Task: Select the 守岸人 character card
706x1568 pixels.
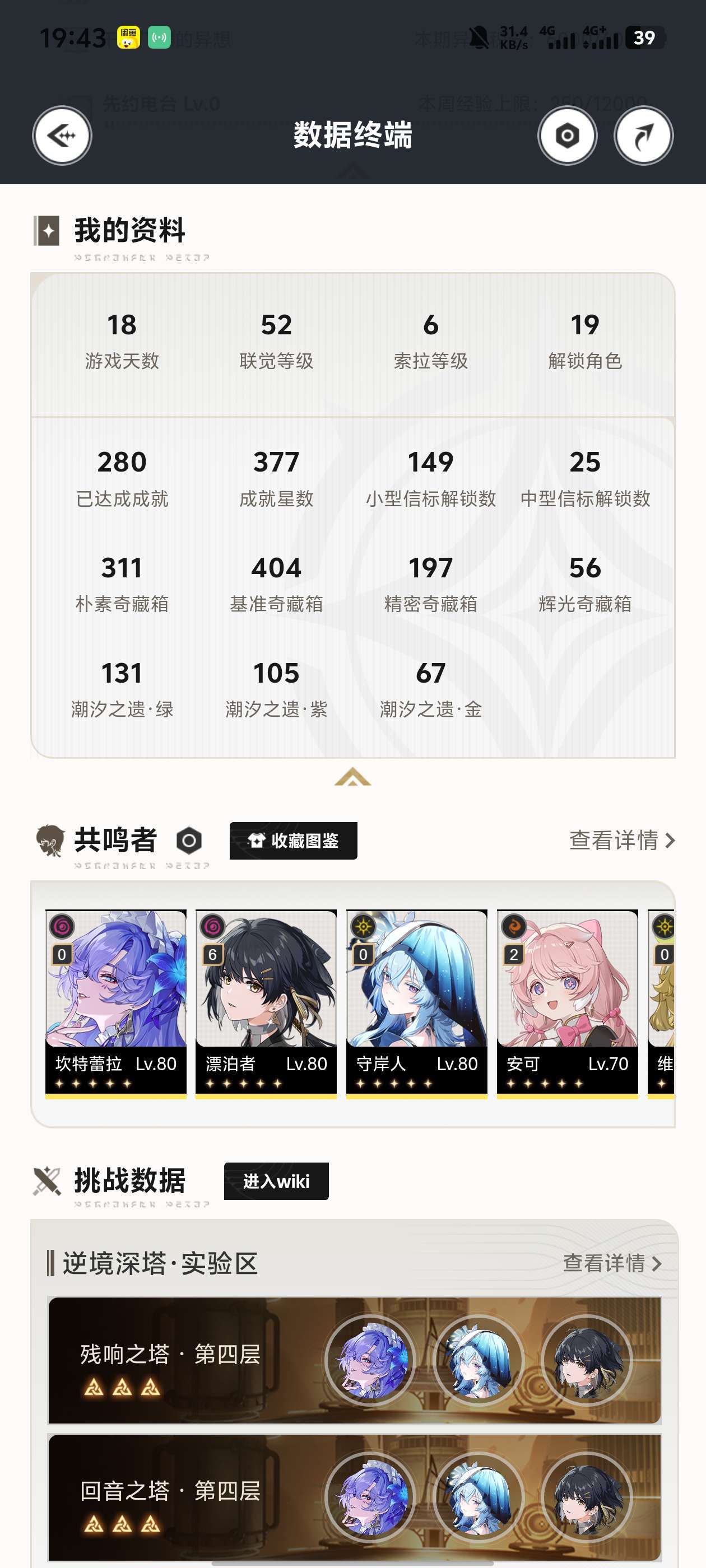Action: (417, 1004)
